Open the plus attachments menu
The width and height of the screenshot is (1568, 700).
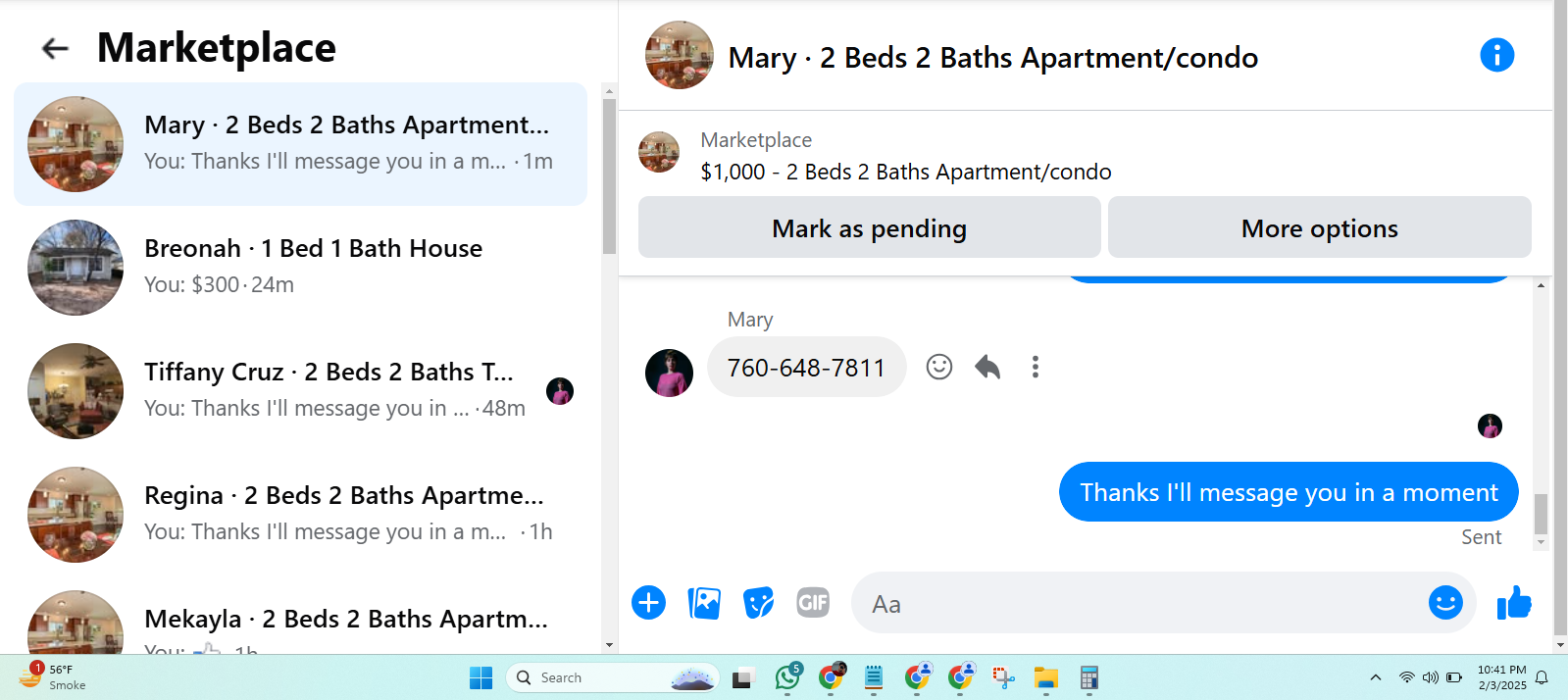click(648, 602)
